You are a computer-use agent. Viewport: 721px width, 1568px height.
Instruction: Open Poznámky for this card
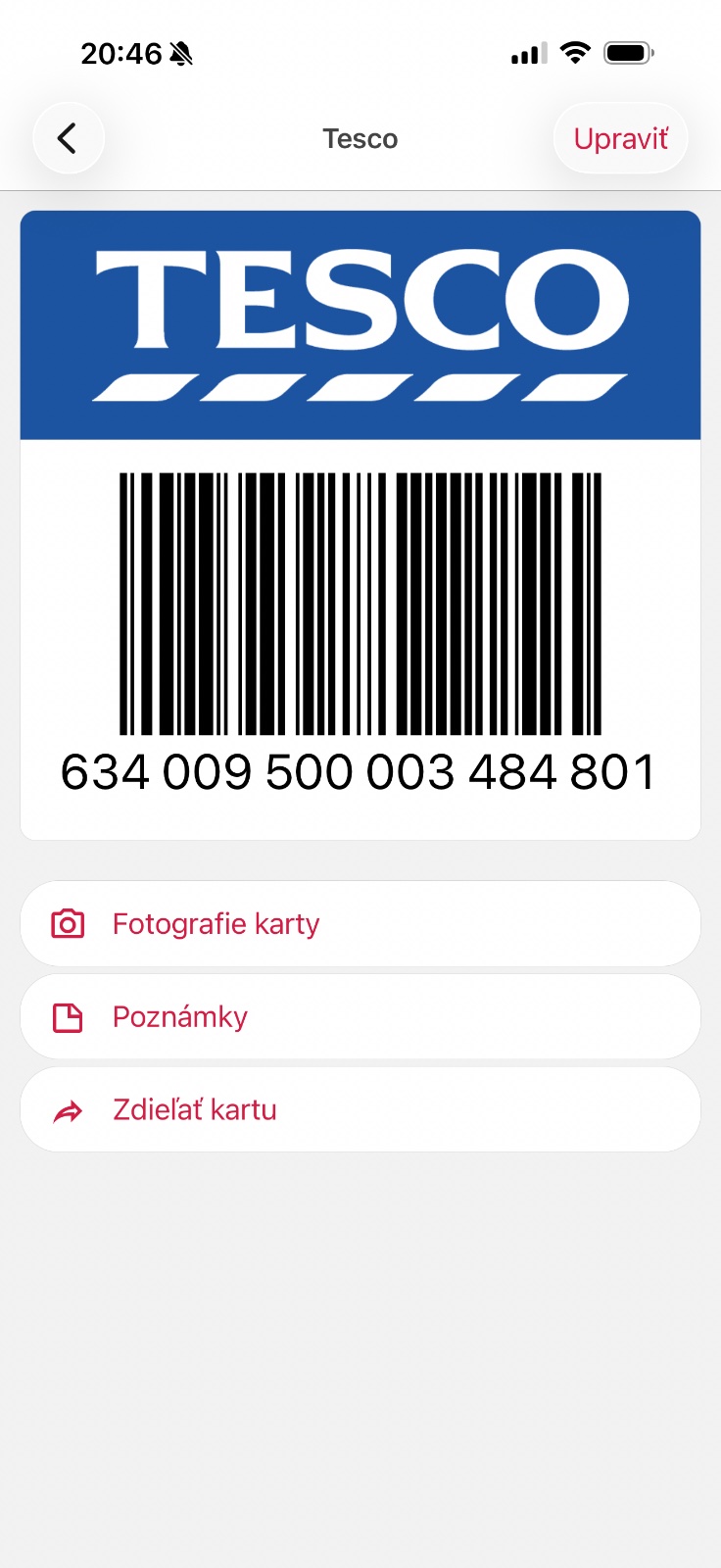click(360, 1017)
